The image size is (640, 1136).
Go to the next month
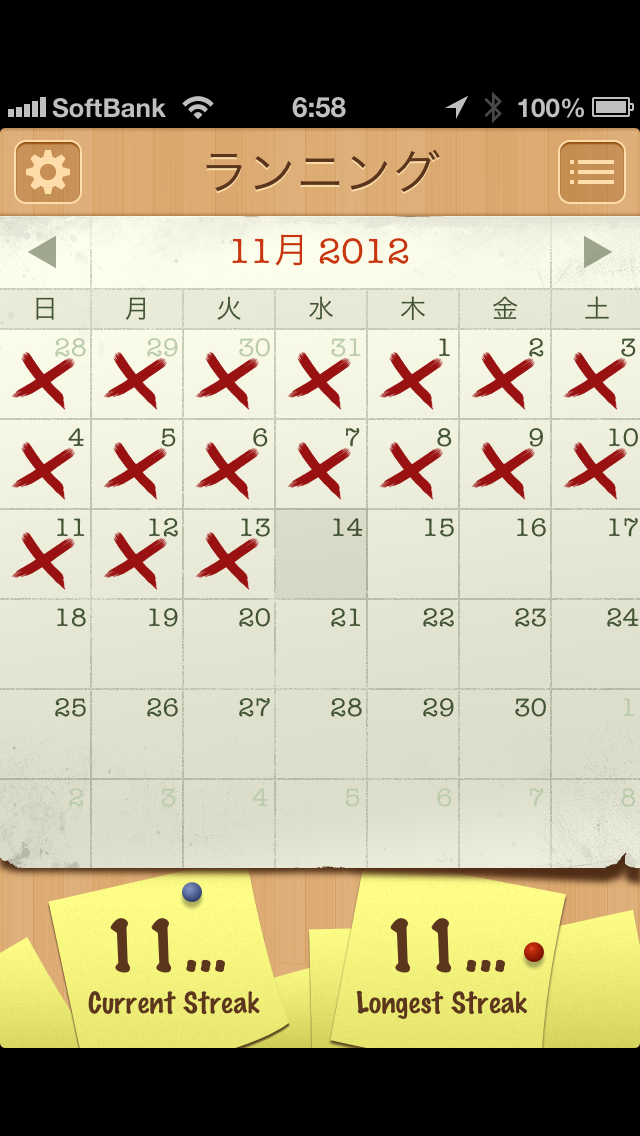(x=596, y=252)
